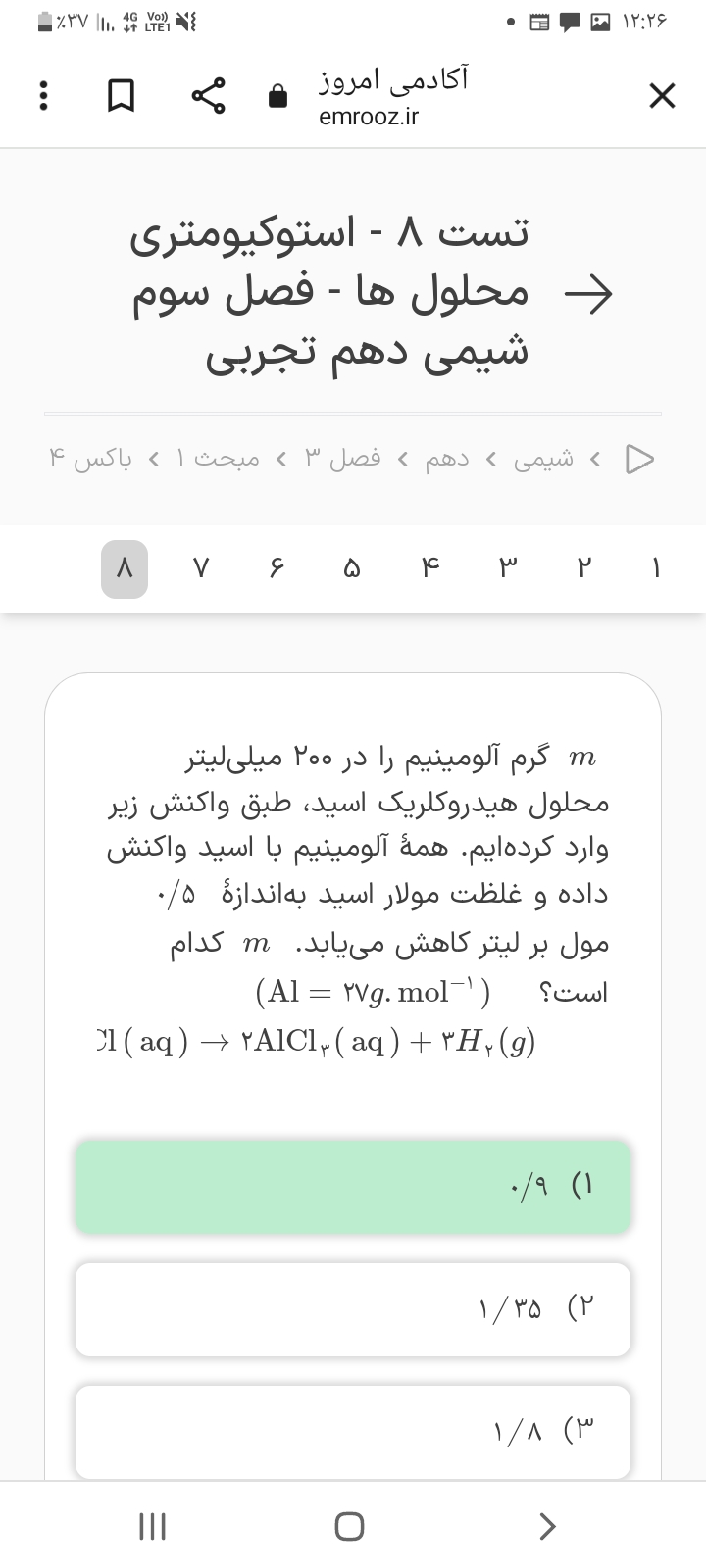Tap the arrow beside the test title
The width and height of the screenshot is (706, 1568).
click(x=587, y=292)
